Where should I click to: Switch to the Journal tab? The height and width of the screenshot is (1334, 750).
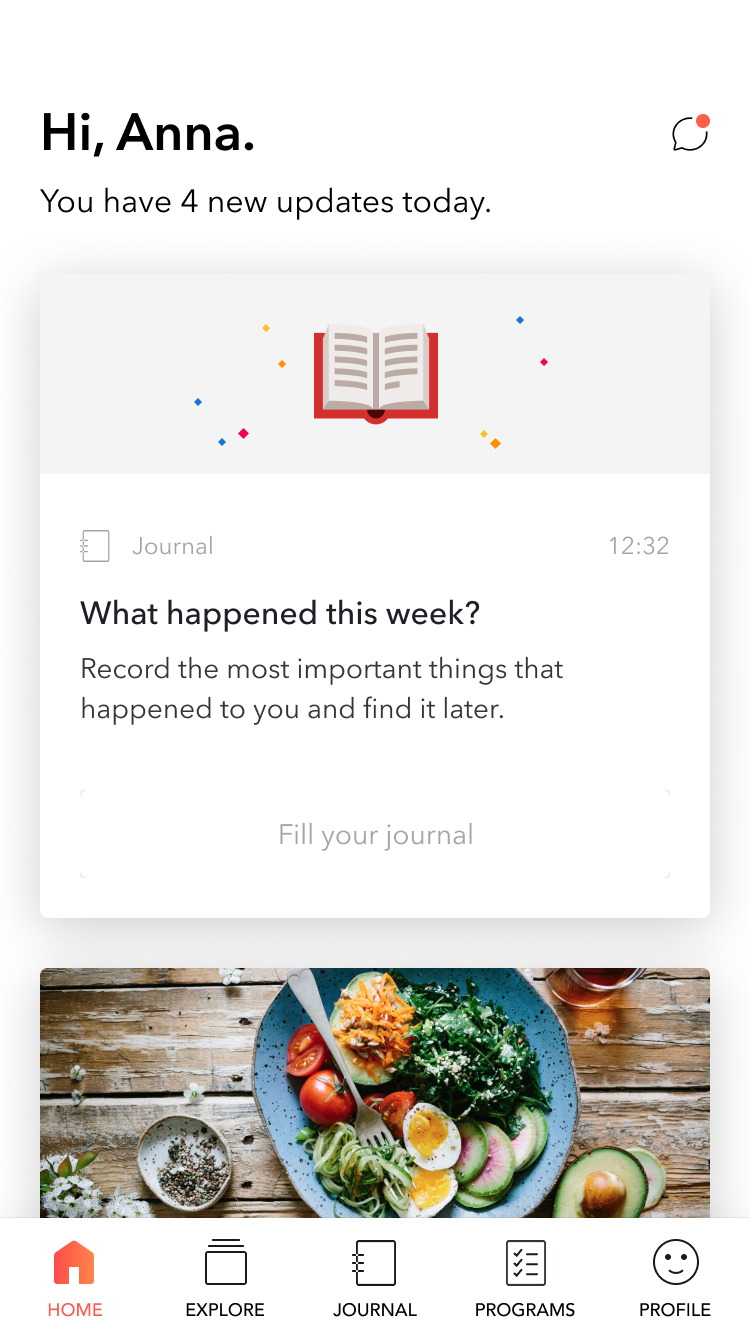pyautogui.click(x=375, y=1278)
